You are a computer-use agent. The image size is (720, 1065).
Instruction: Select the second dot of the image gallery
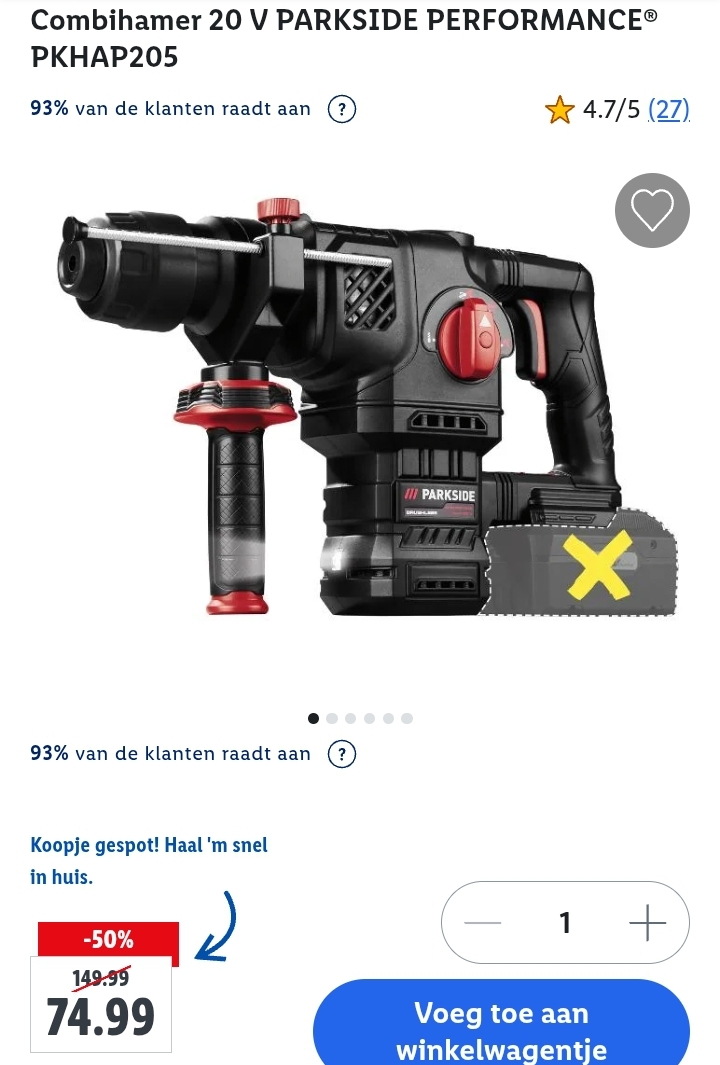[332, 718]
